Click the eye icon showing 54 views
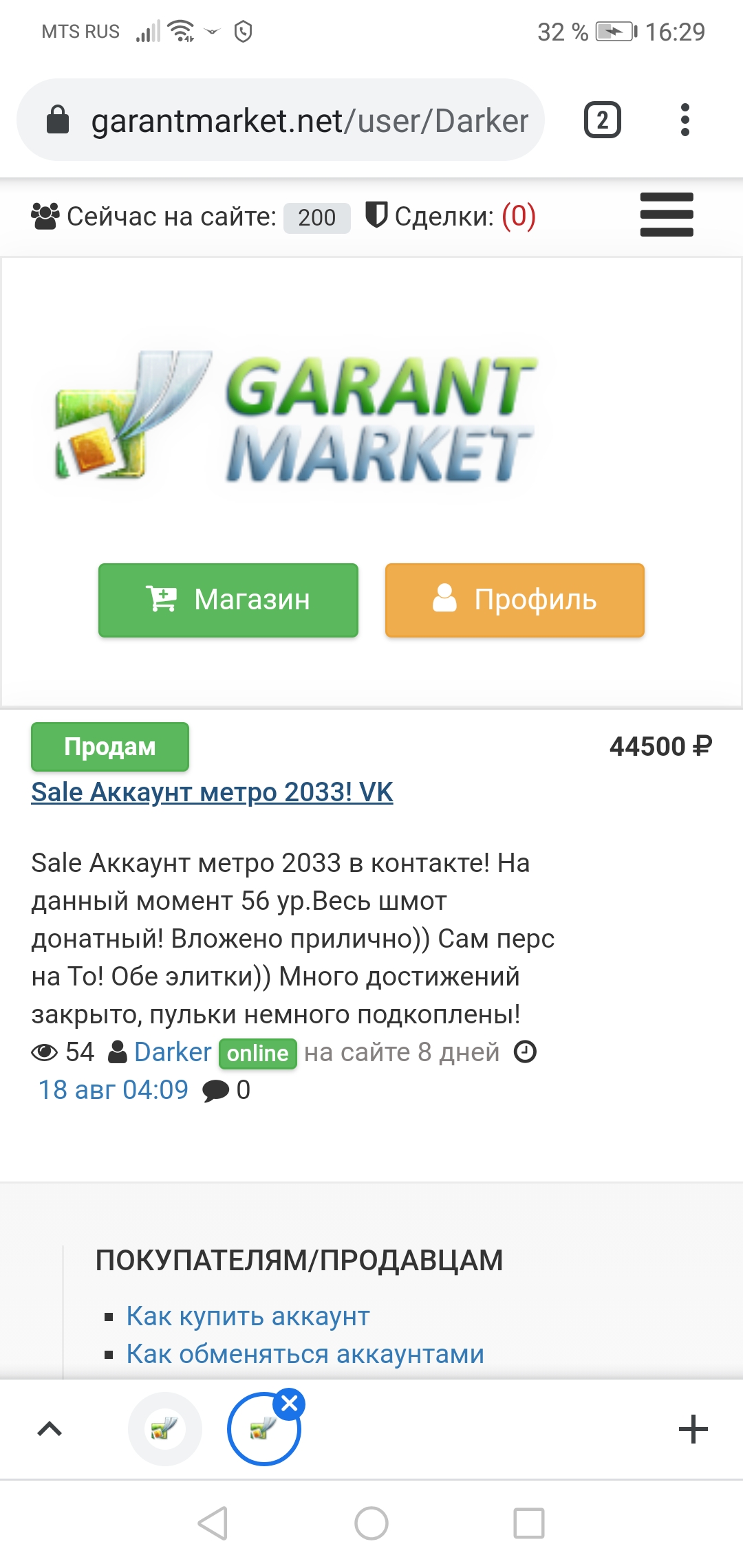 point(43,1052)
